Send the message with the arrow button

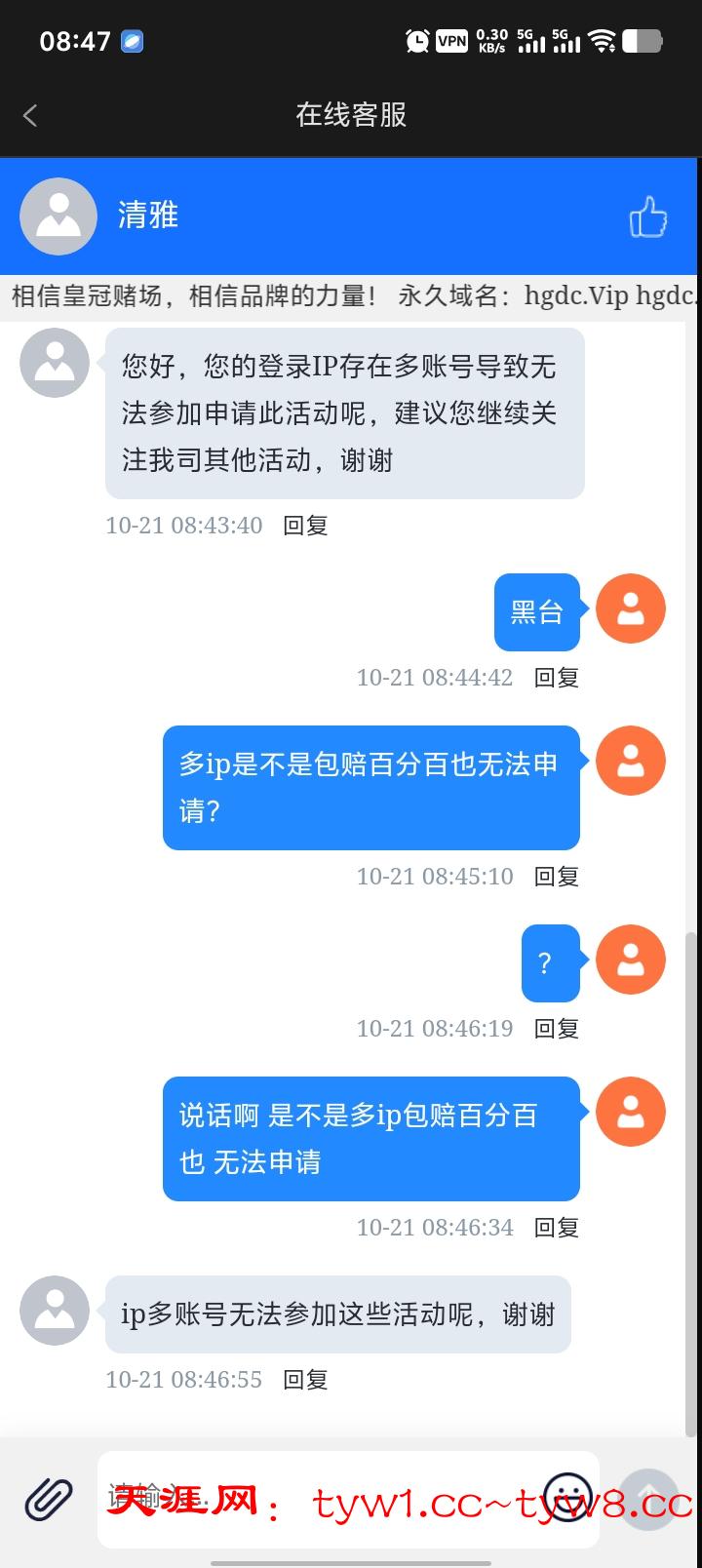[648, 1499]
